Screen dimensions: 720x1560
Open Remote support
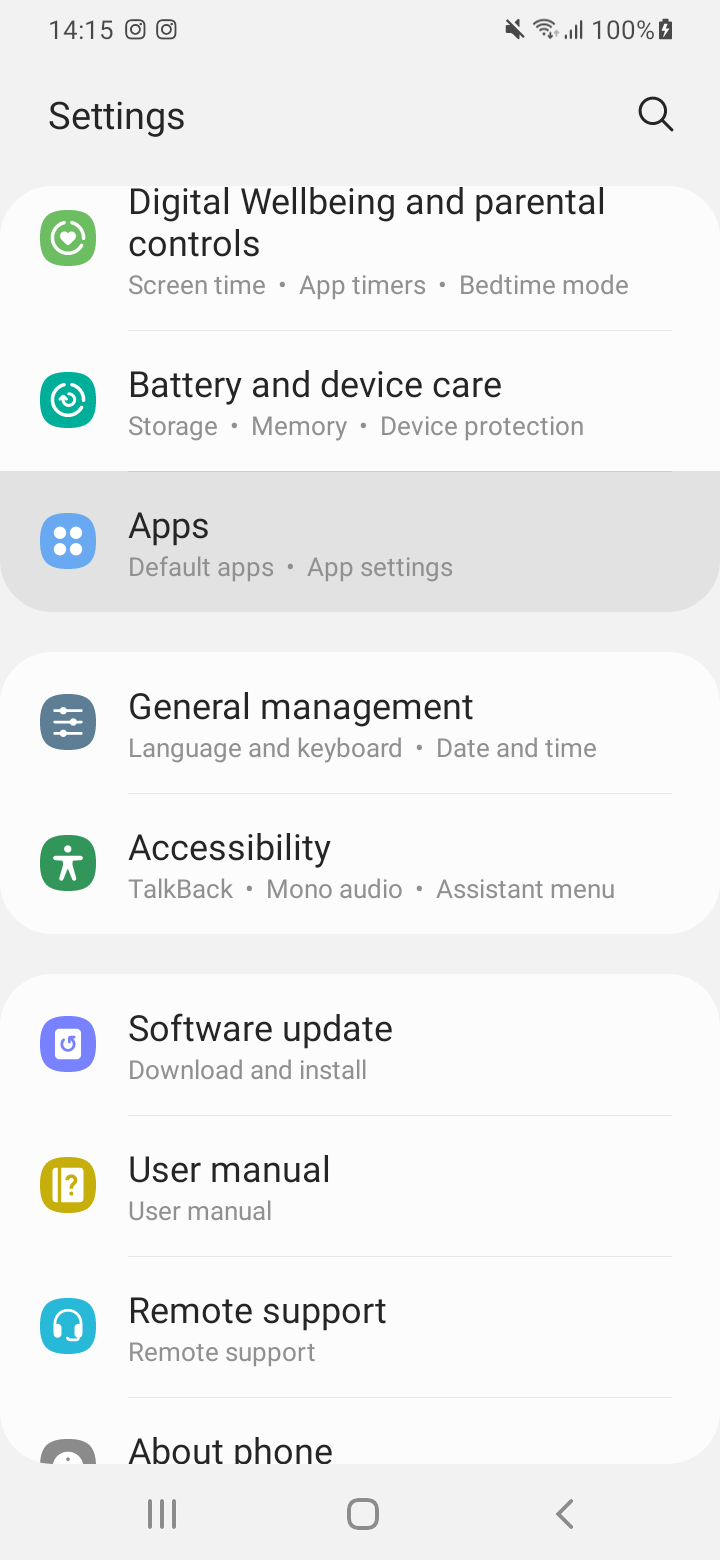pyautogui.click(x=360, y=1327)
